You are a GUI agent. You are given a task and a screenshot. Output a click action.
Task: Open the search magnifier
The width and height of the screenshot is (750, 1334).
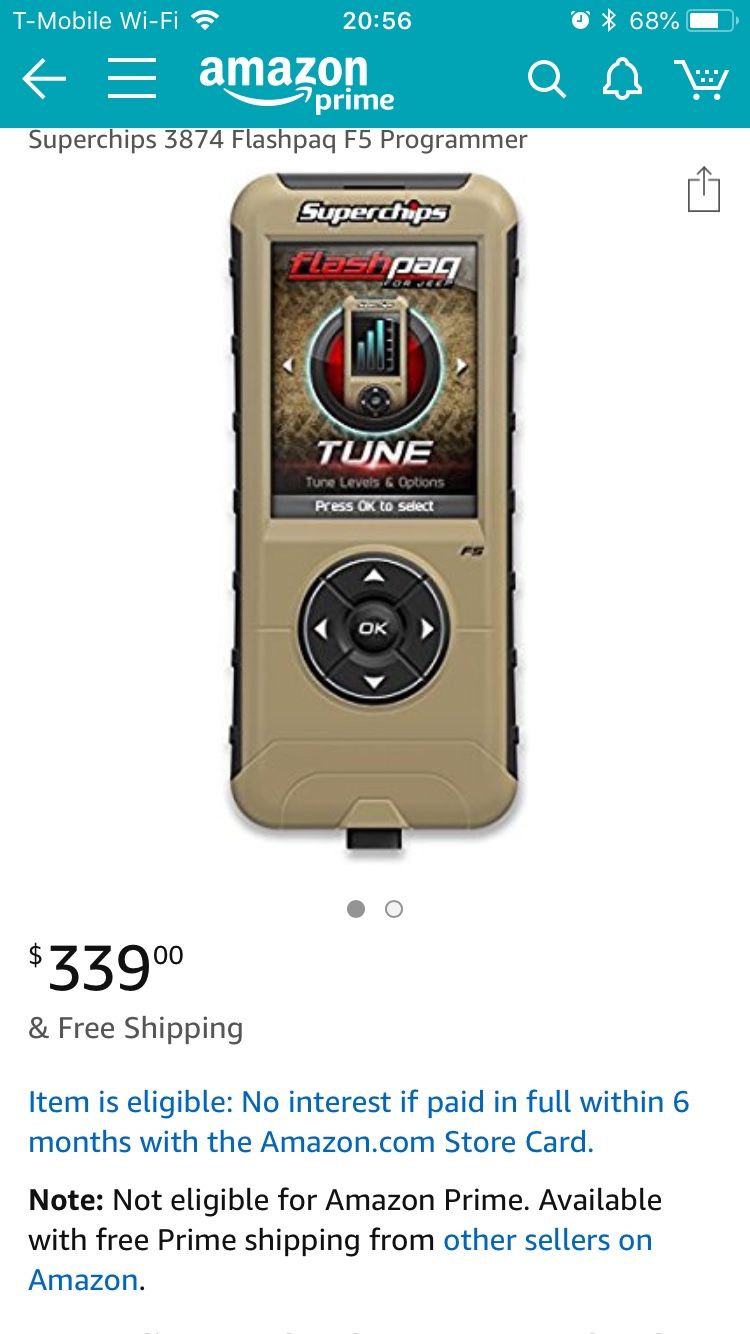[546, 79]
